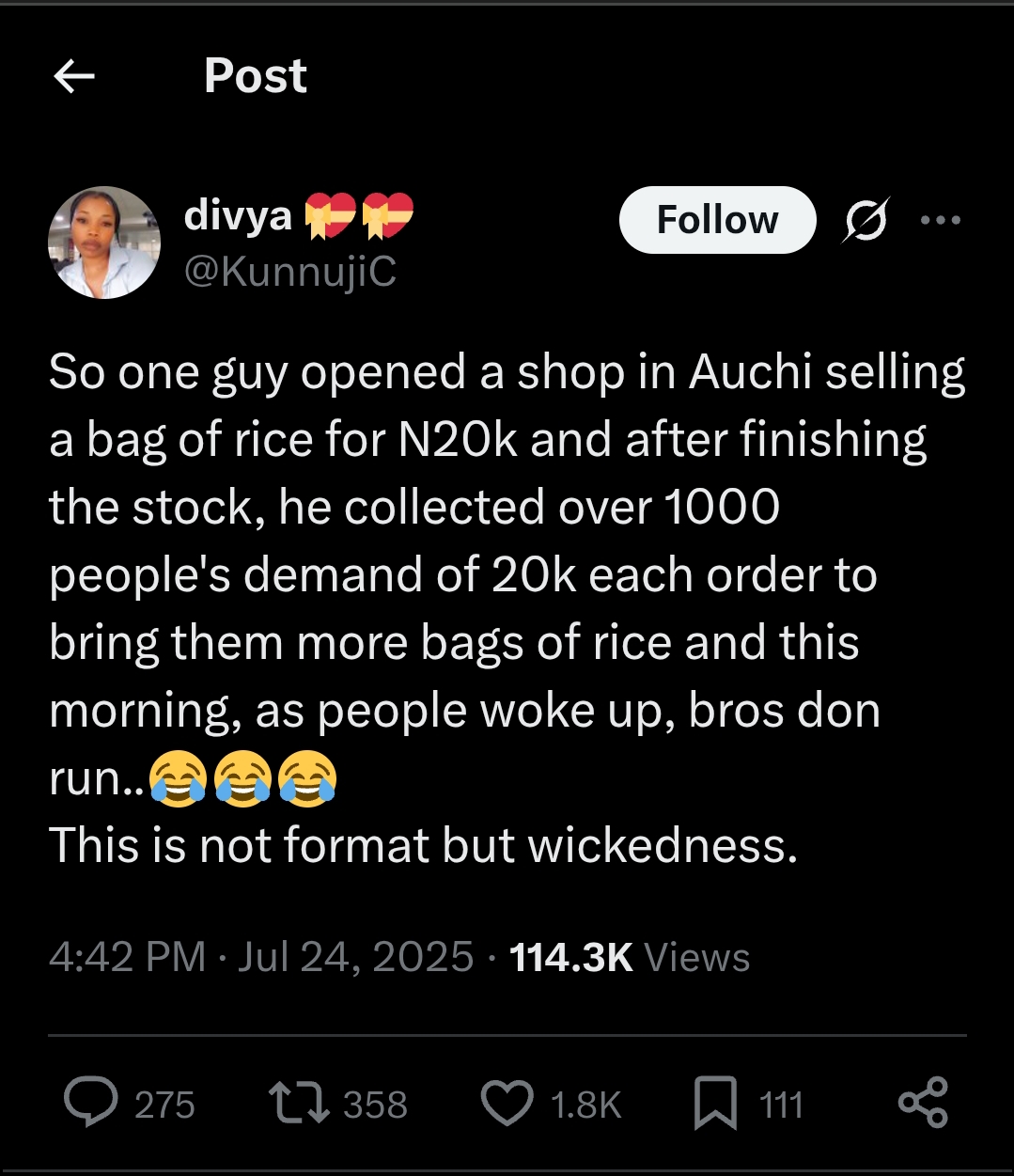Bookmark this post
The width and height of the screenshot is (1014, 1176).
tap(715, 1104)
